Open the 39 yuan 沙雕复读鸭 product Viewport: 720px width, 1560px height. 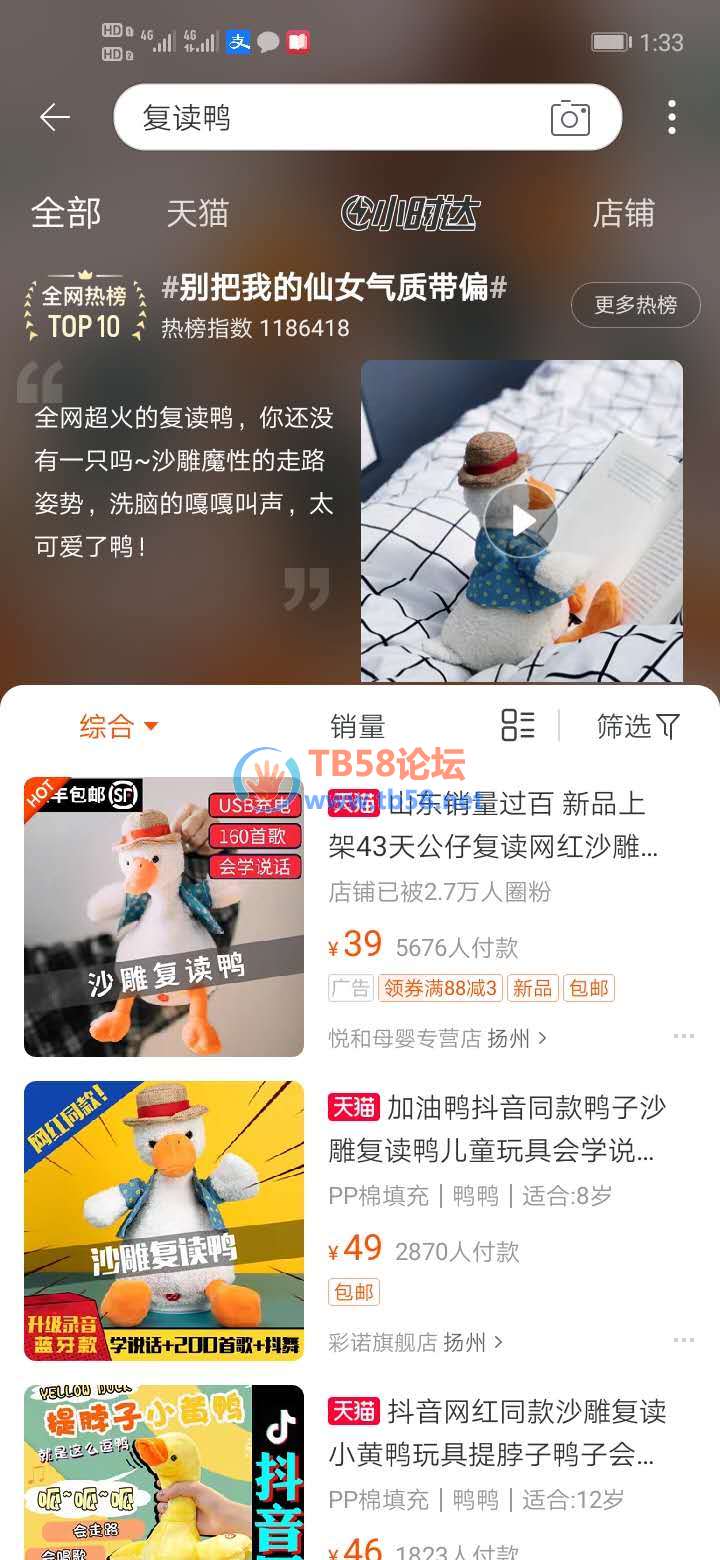tap(164, 917)
